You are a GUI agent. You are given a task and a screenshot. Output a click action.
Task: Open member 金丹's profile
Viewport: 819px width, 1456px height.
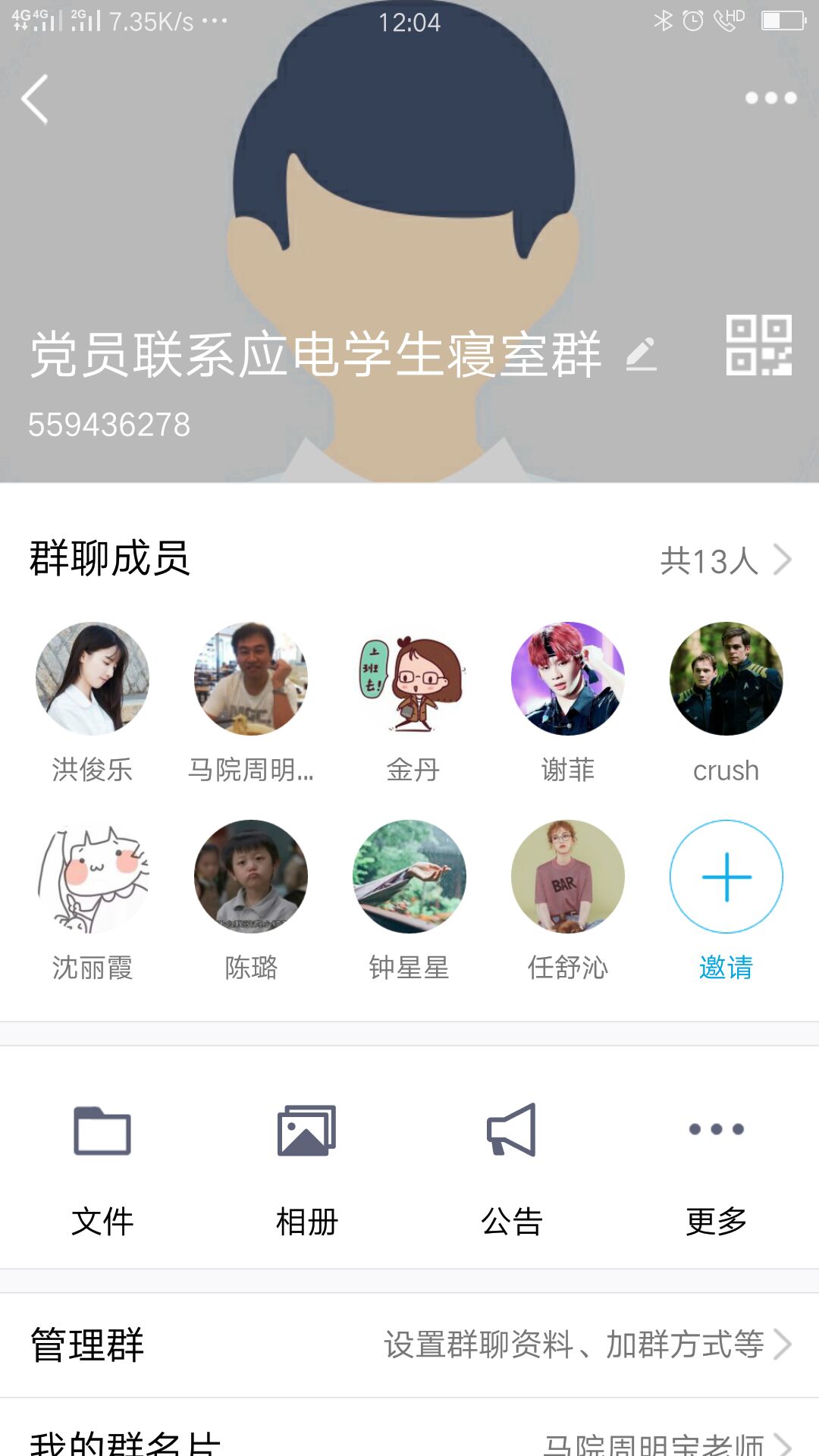click(x=409, y=679)
